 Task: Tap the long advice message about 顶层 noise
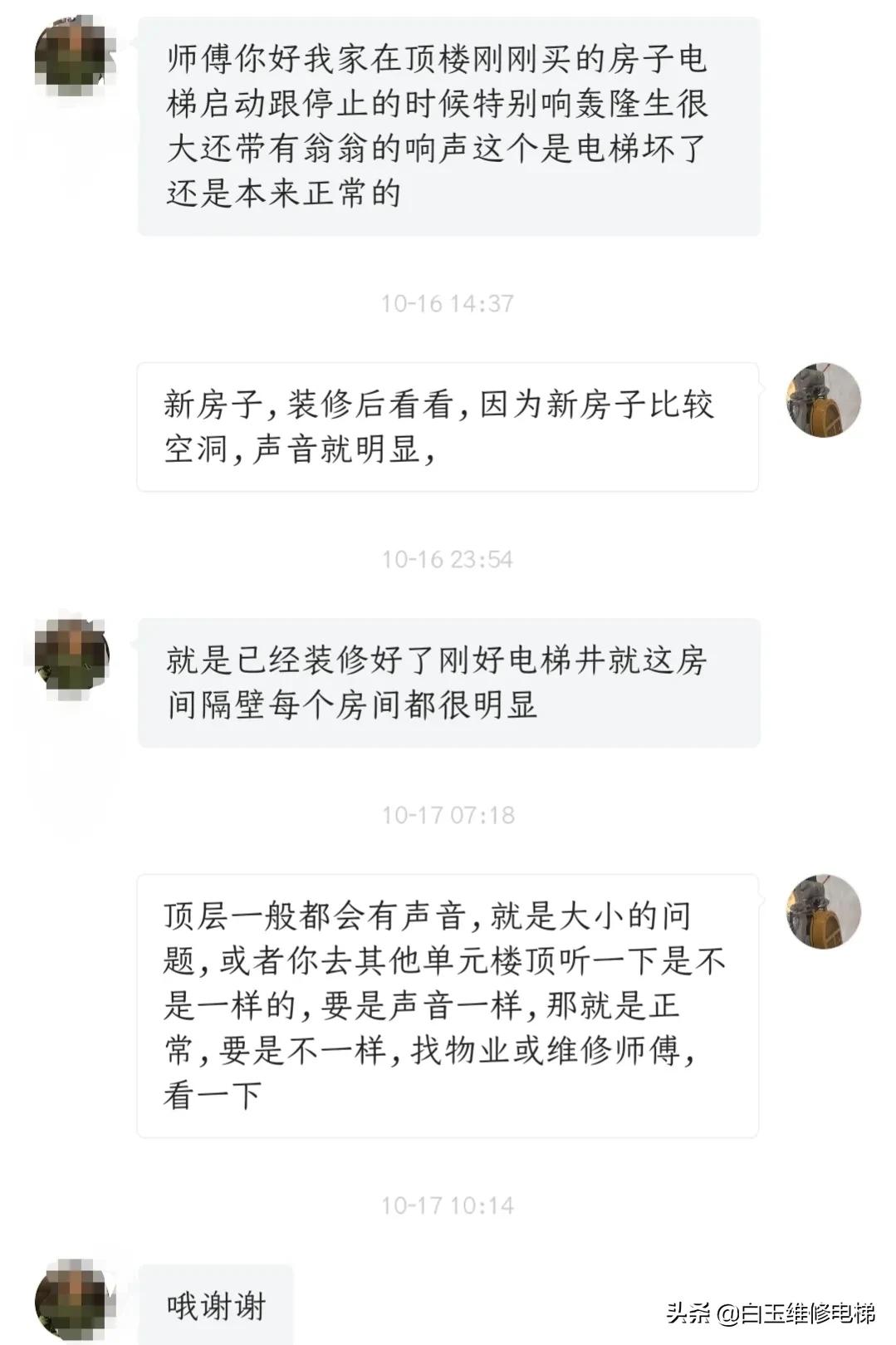coord(448,1005)
